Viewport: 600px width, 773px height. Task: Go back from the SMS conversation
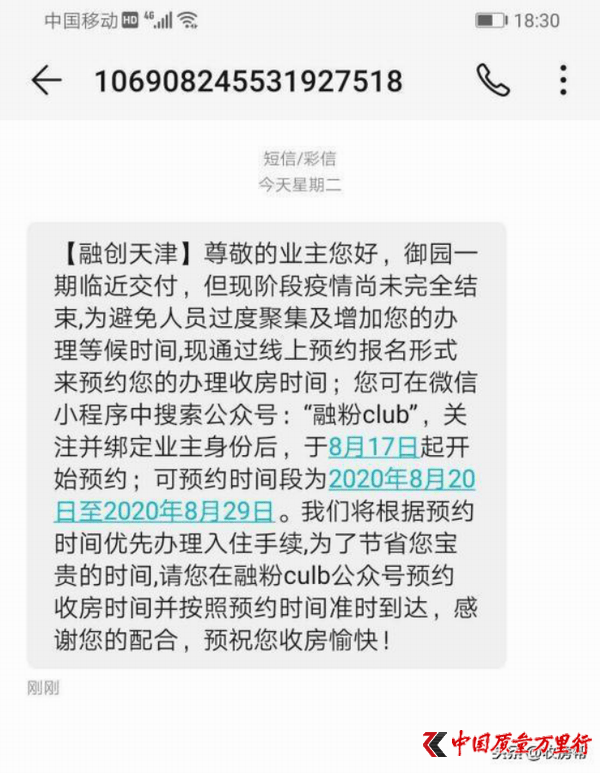(46, 80)
